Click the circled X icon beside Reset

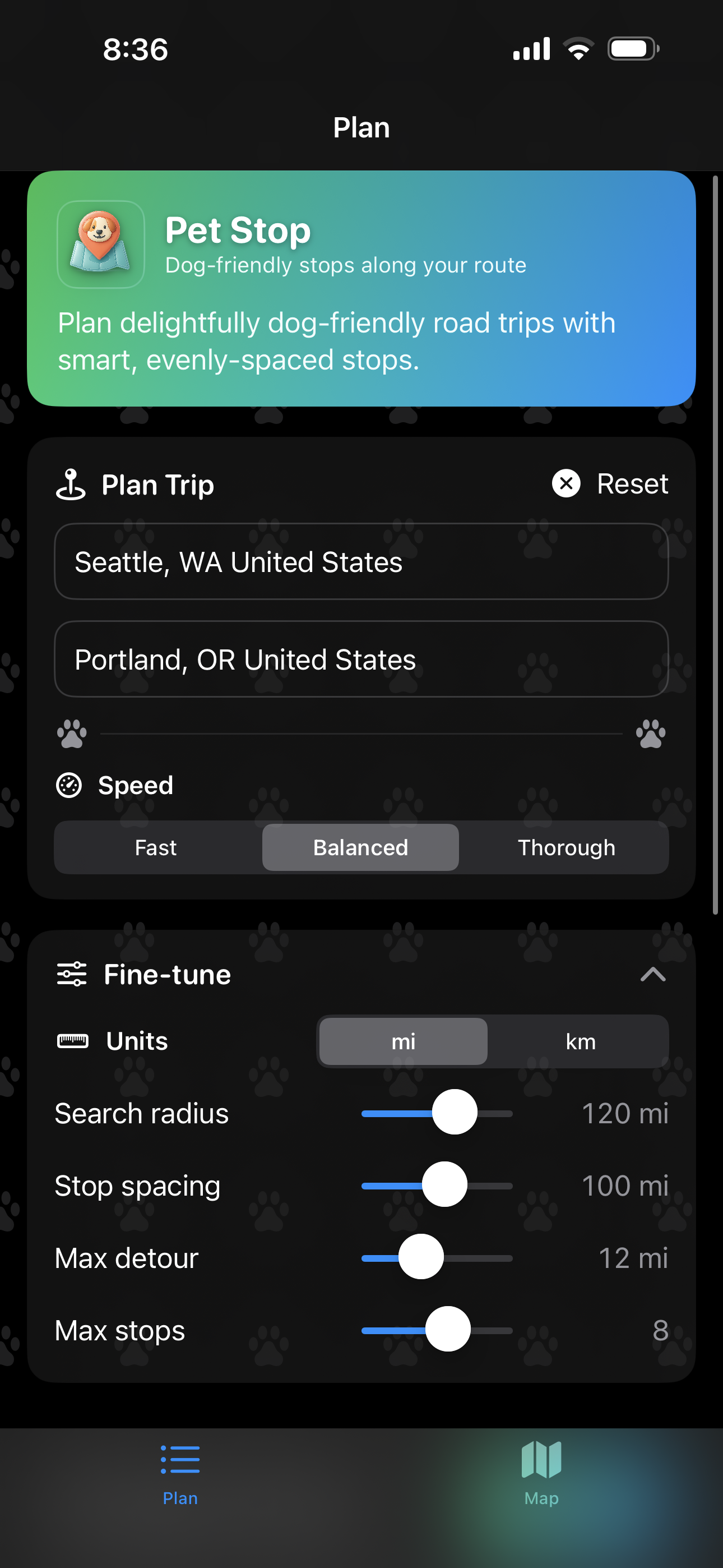pos(567,484)
